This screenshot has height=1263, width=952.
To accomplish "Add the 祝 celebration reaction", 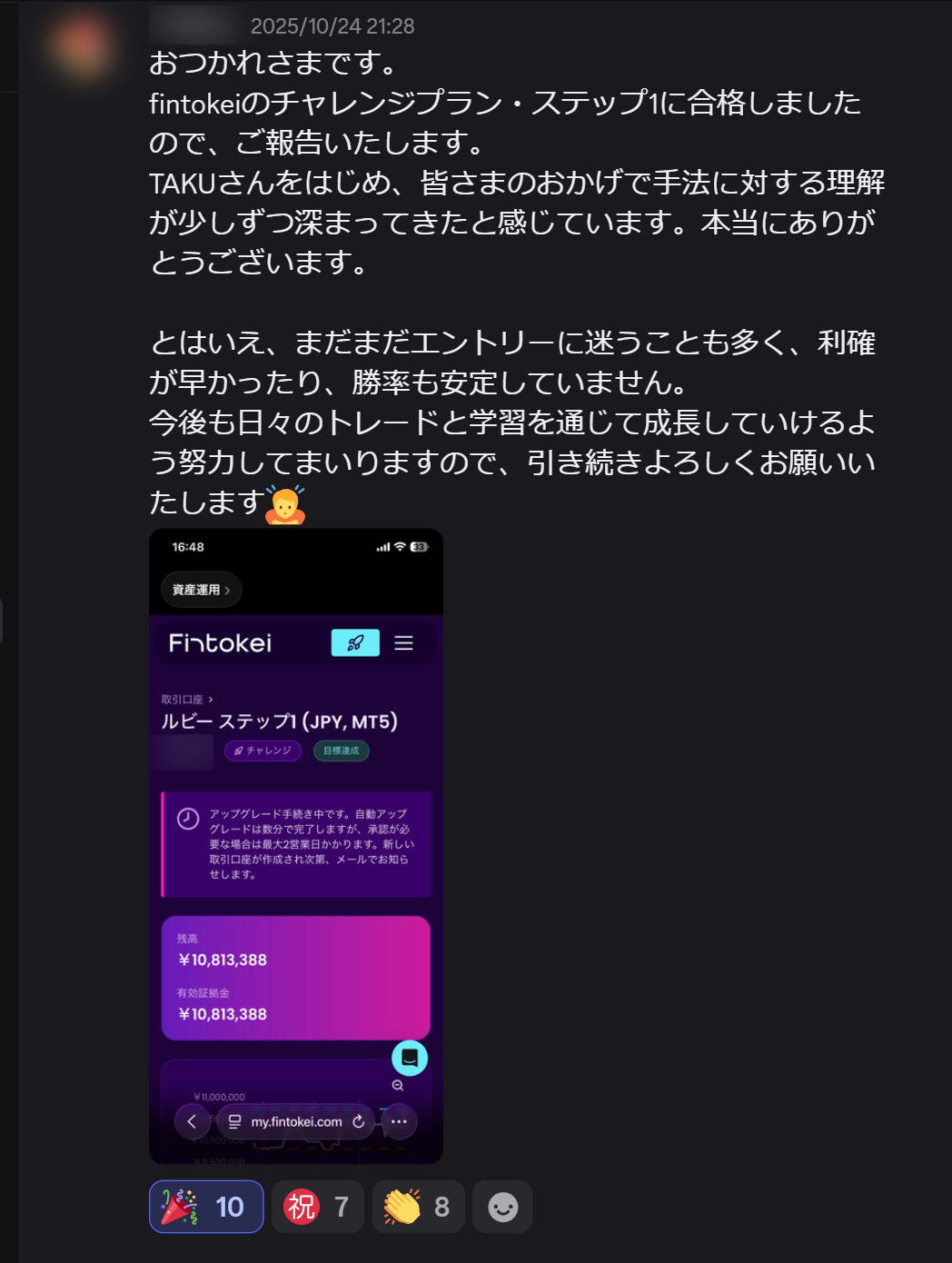I will 318,1207.
